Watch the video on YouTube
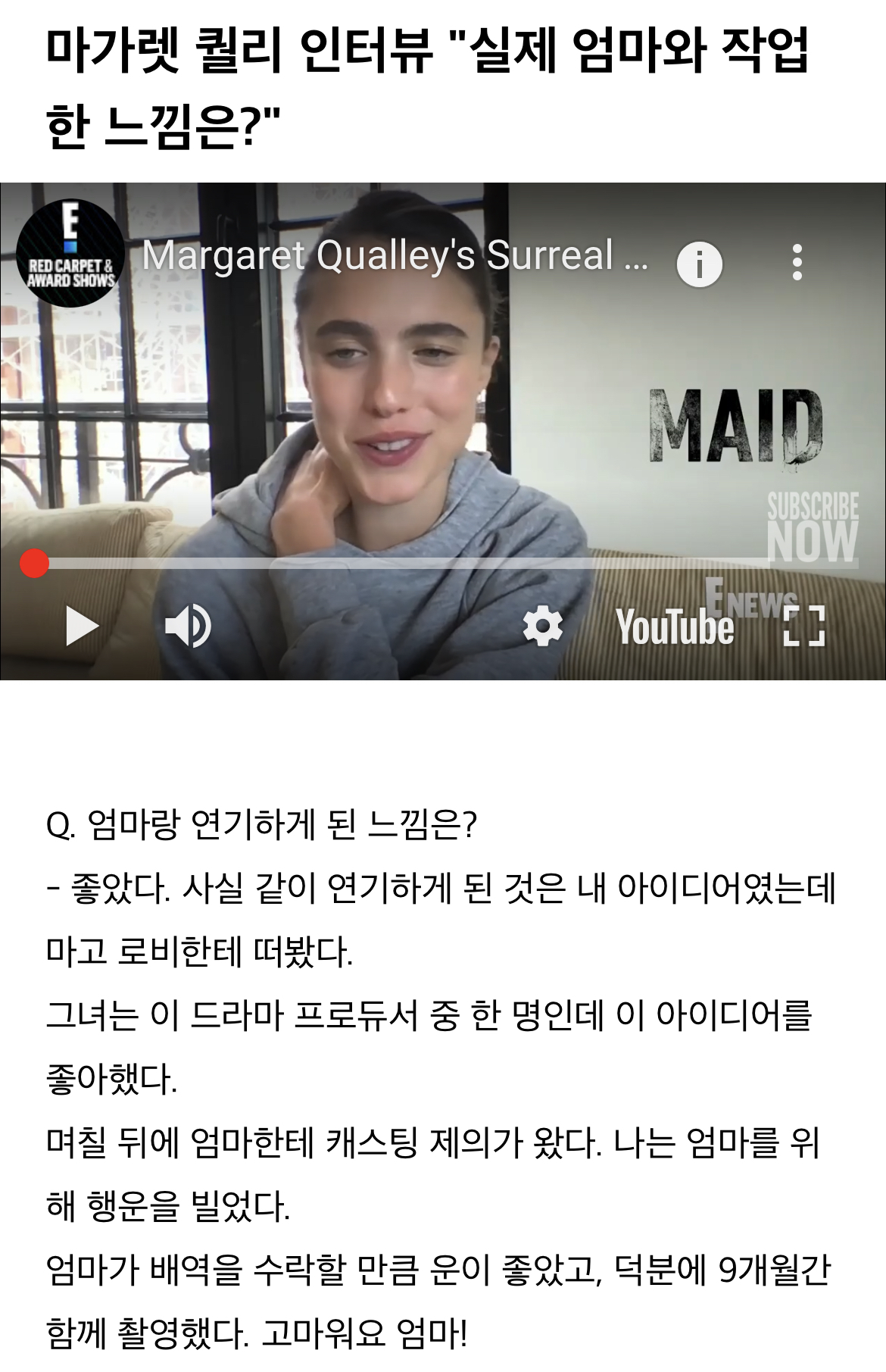 [x=675, y=628]
